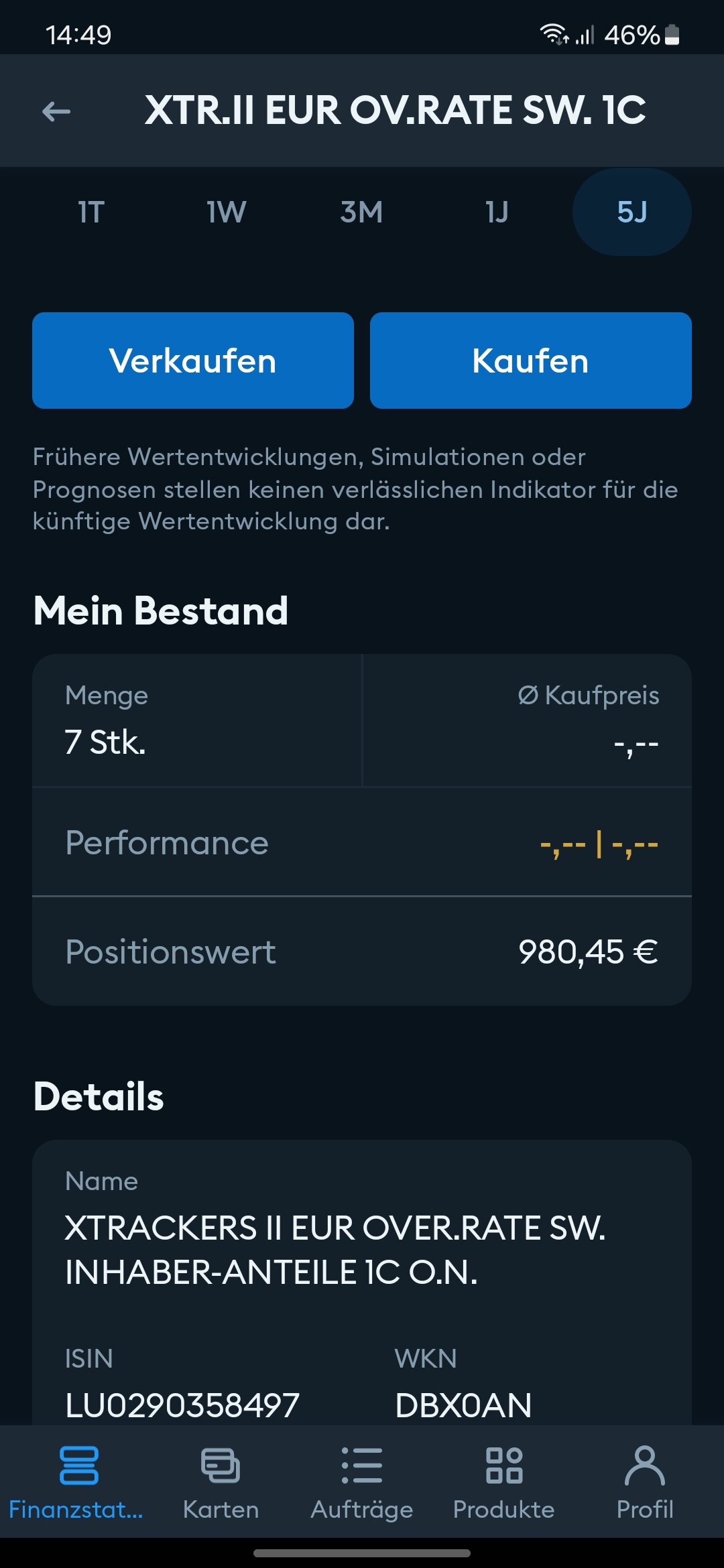The height and width of the screenshot is (1568, 724).
Task: Select the 5J time range
Action: 631,212
